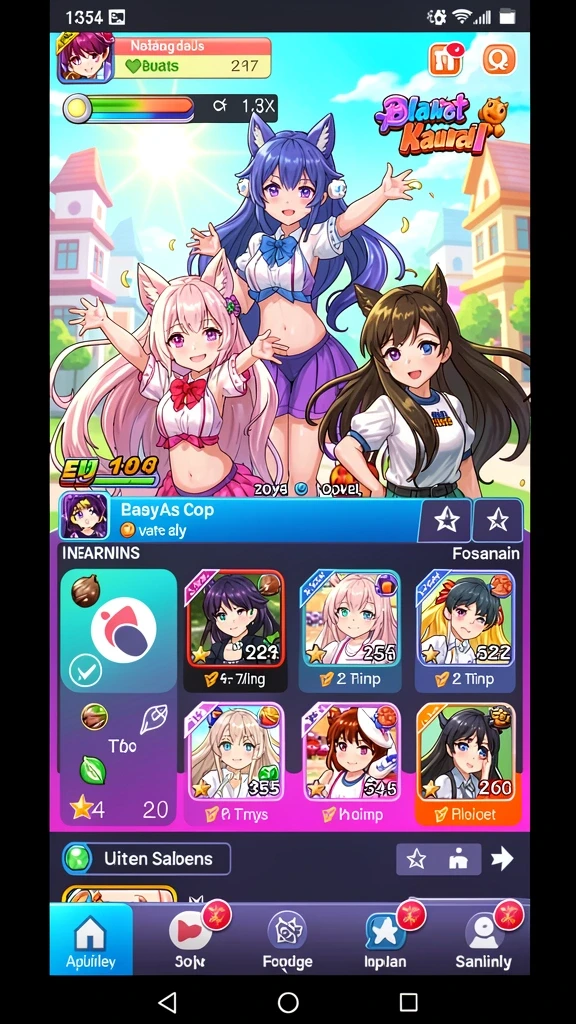Switch to the Apuiriey home tab
Screen dimensions: 576x1024
point(91,940)
